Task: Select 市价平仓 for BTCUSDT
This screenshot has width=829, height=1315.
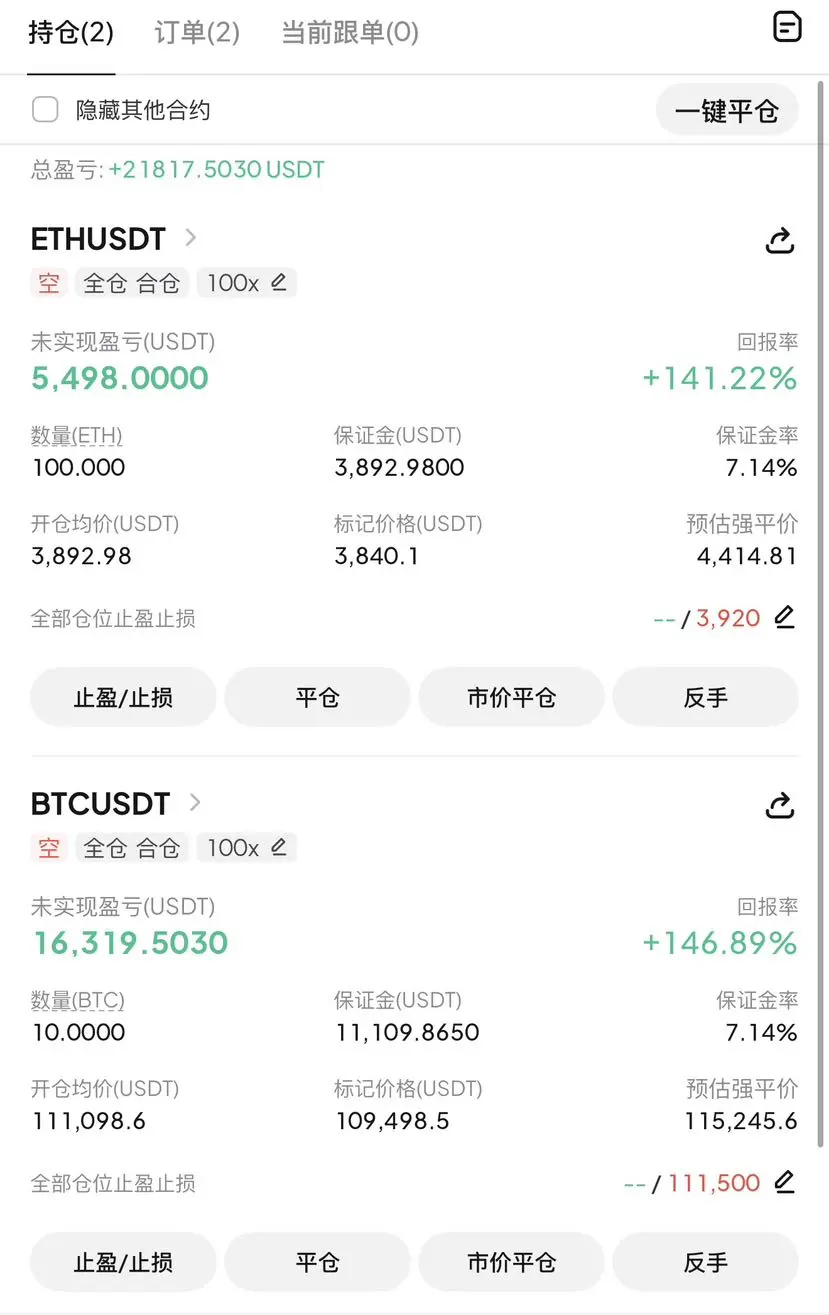Action: pos(511,1262)
